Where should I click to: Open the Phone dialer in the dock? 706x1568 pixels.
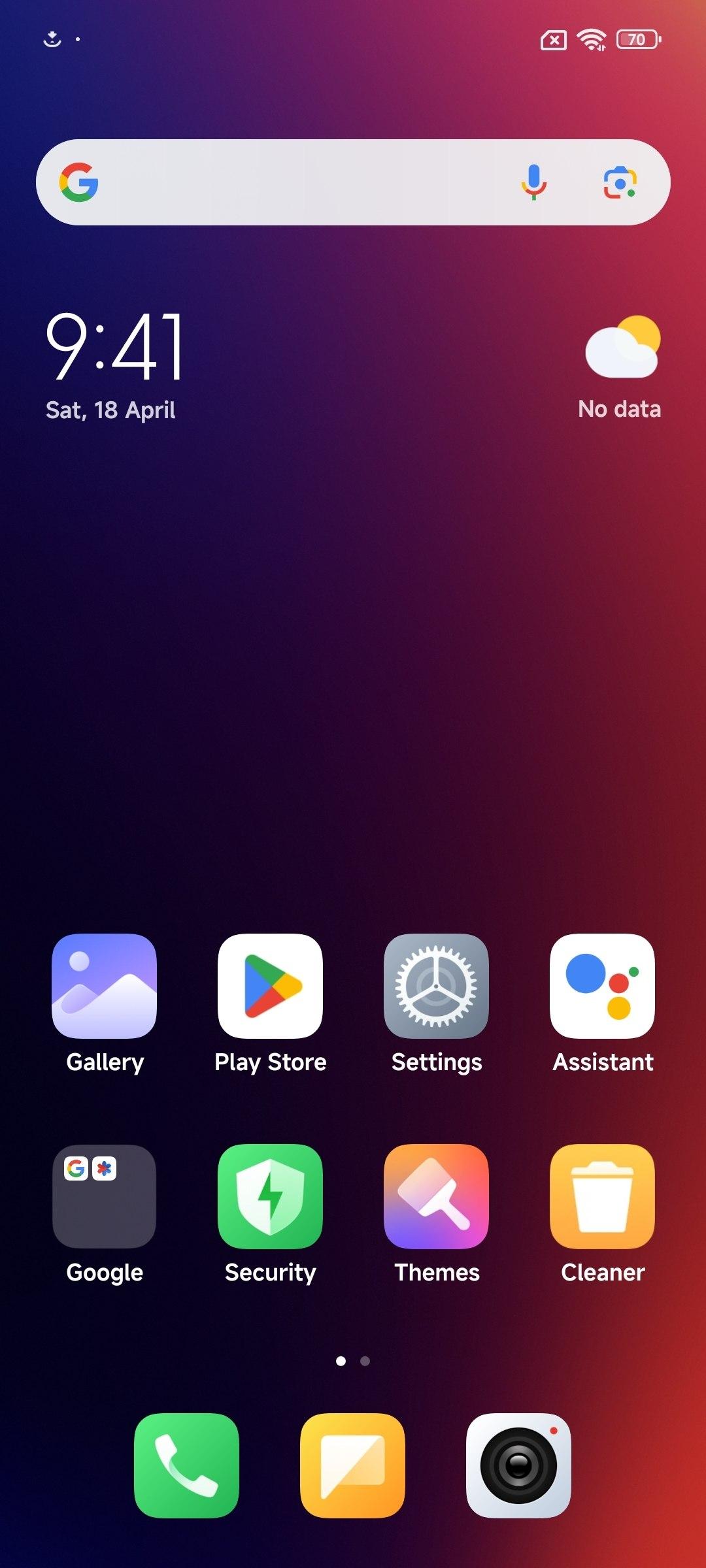[186, 1465]
